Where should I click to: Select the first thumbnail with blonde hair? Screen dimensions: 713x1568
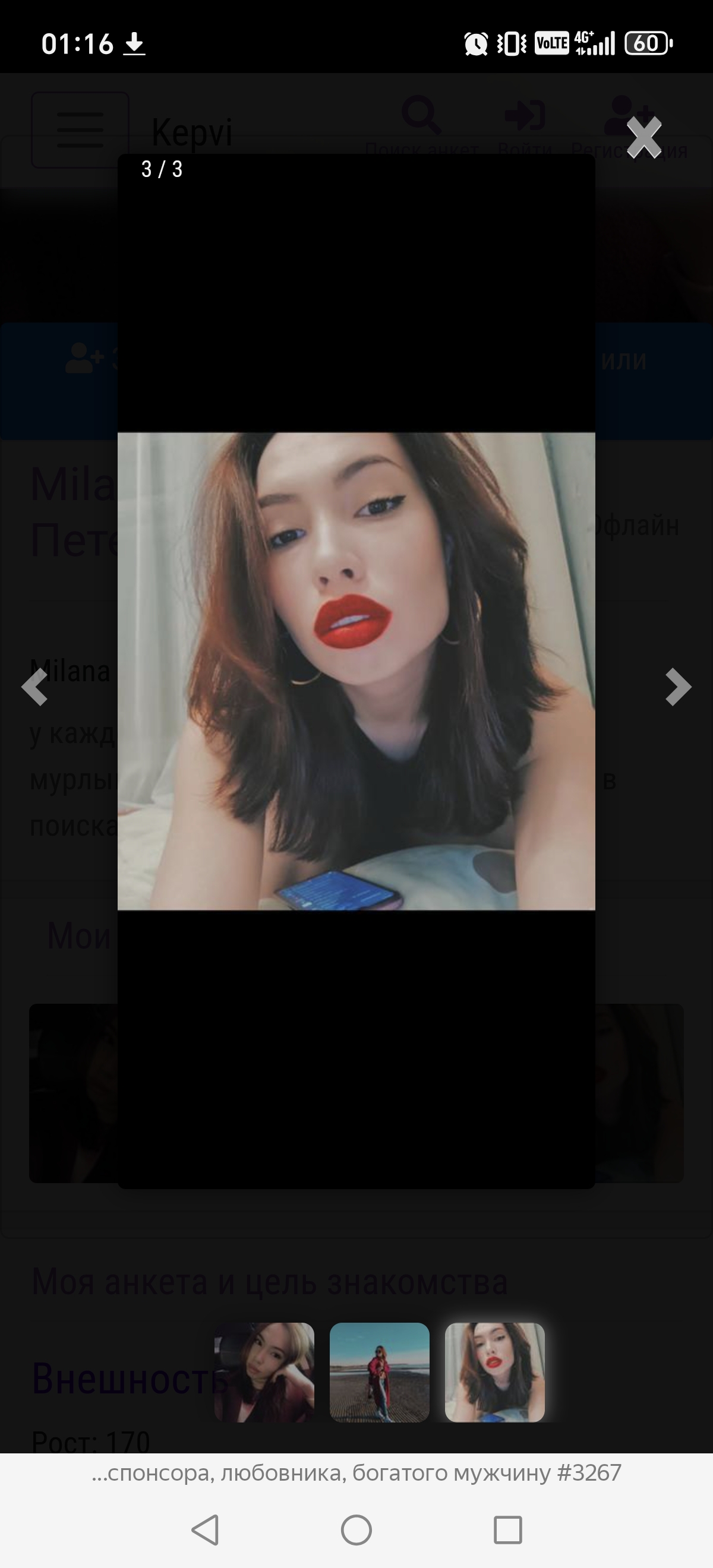(264, 1372)
